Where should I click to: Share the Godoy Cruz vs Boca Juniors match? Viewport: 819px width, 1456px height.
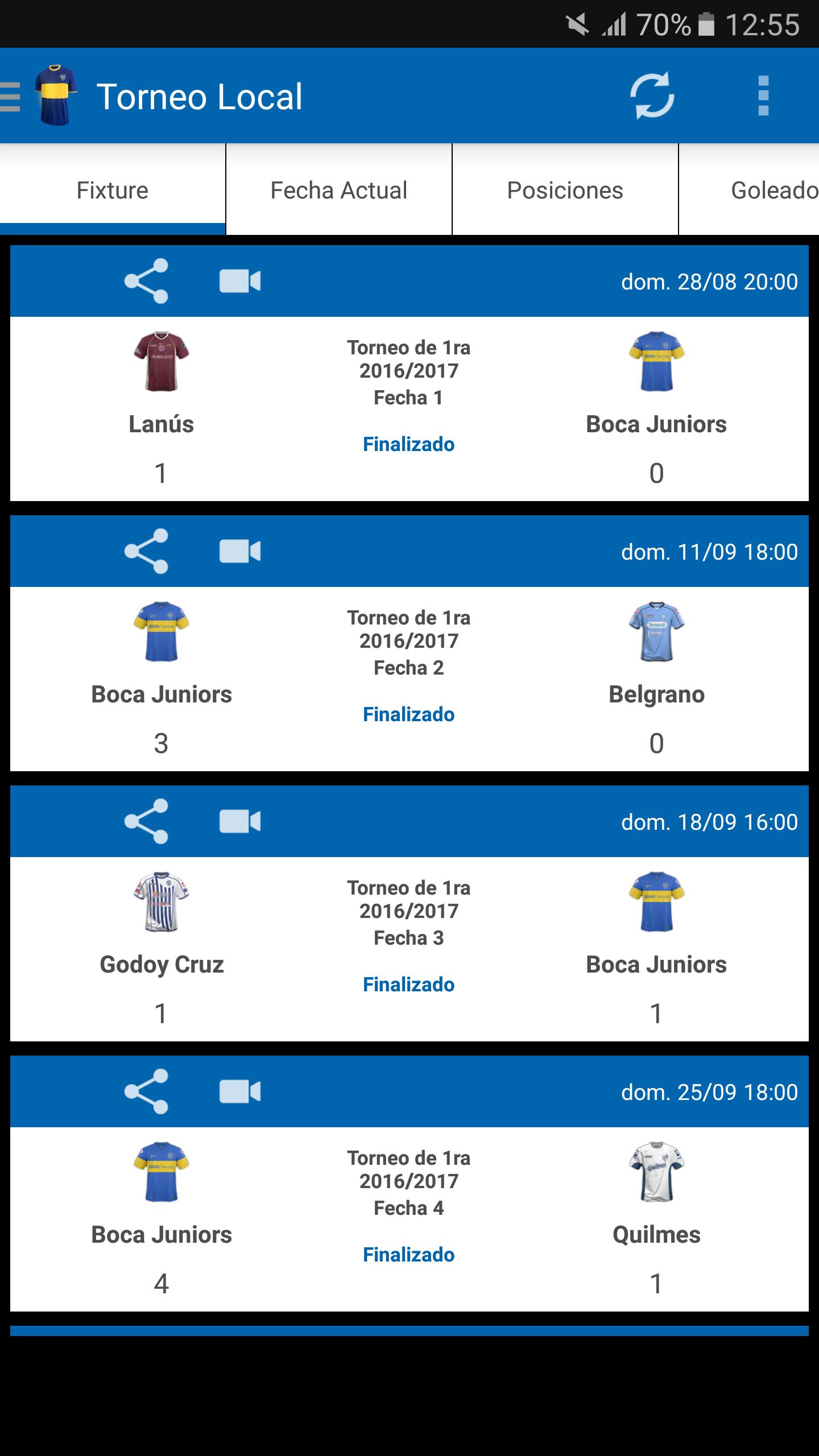pos(146,821)
